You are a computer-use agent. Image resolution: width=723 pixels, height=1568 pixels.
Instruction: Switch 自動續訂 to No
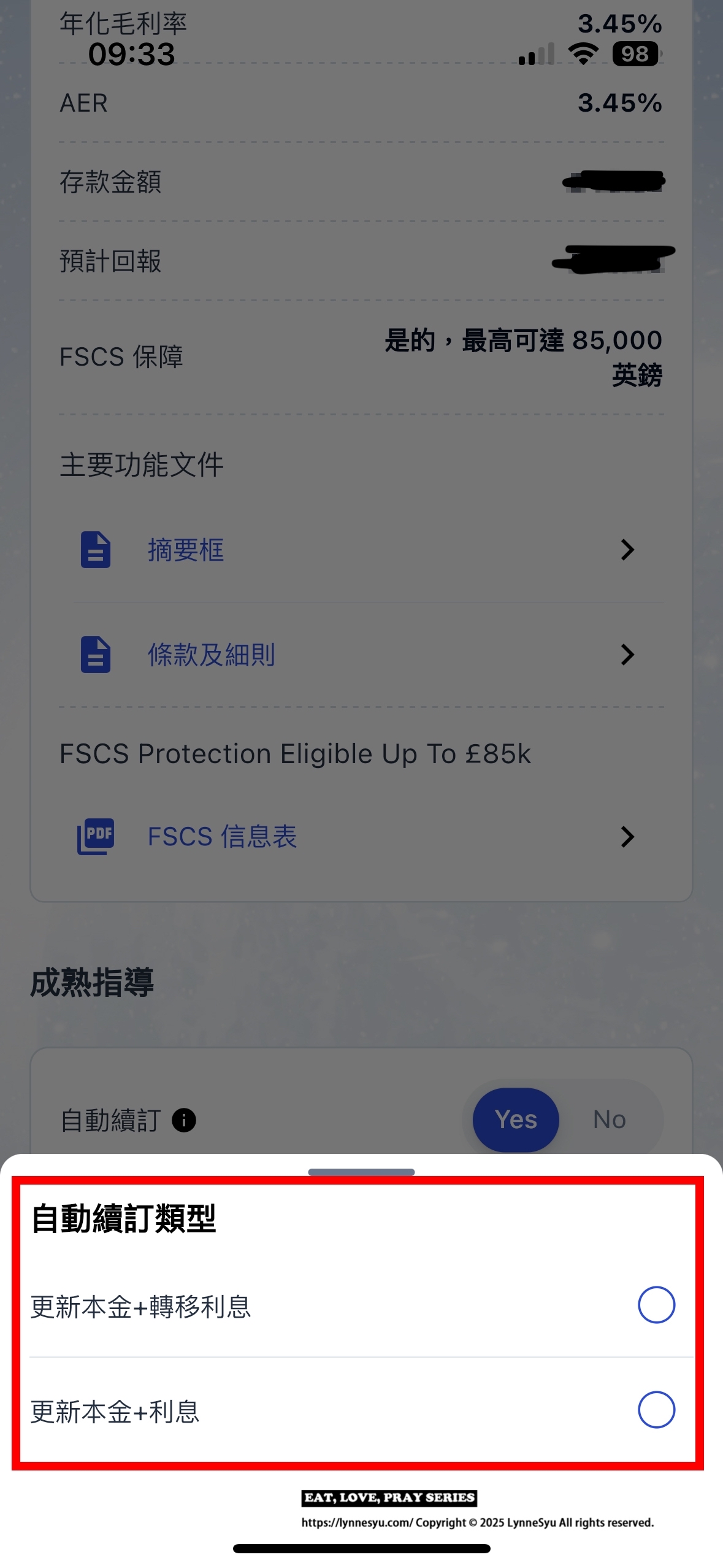coord(609,1120)
